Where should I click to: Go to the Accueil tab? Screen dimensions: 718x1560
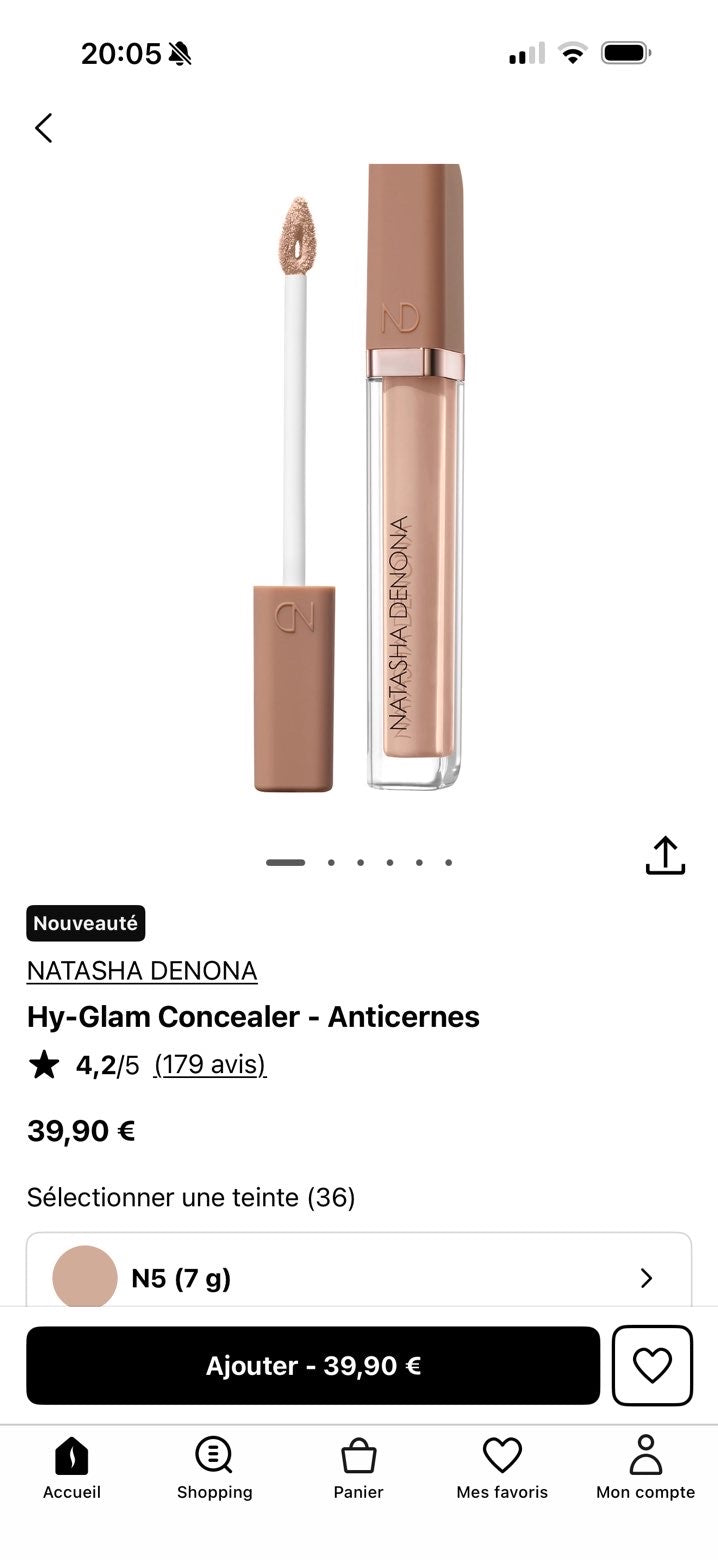[x=72, y=1468]
